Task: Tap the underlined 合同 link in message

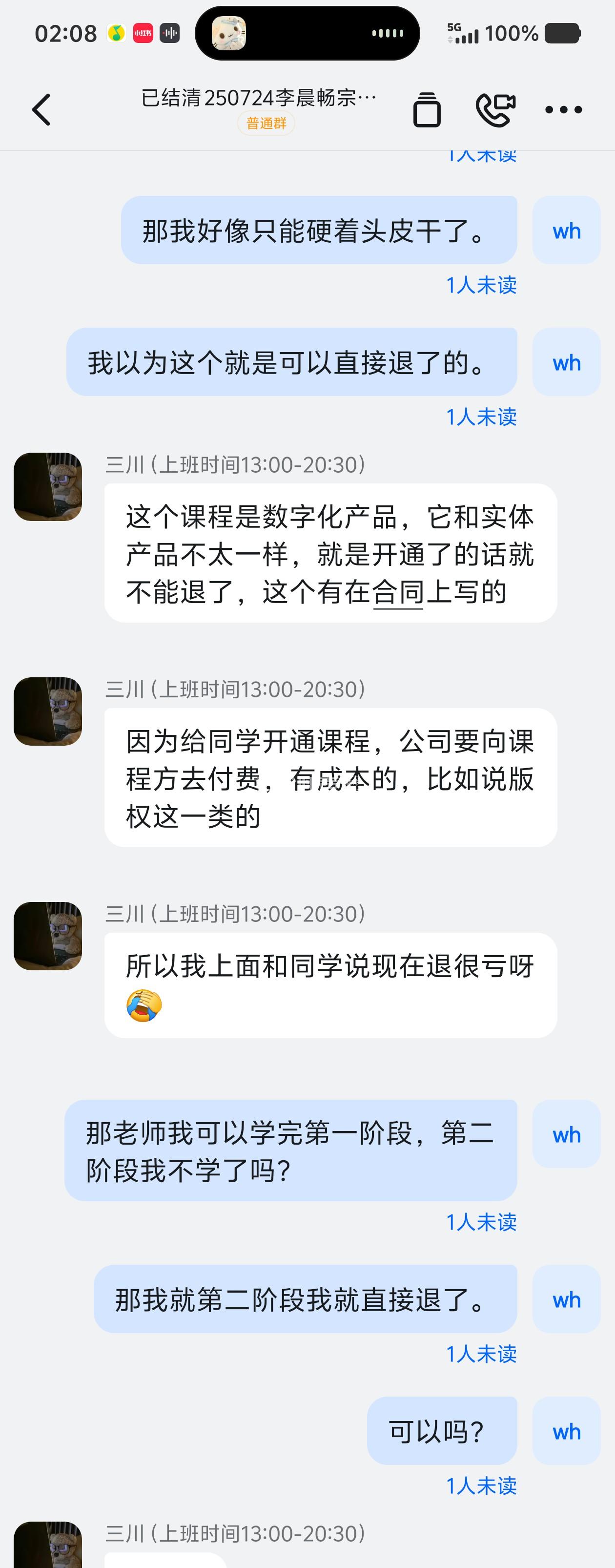Action: (x=398, y=592)
